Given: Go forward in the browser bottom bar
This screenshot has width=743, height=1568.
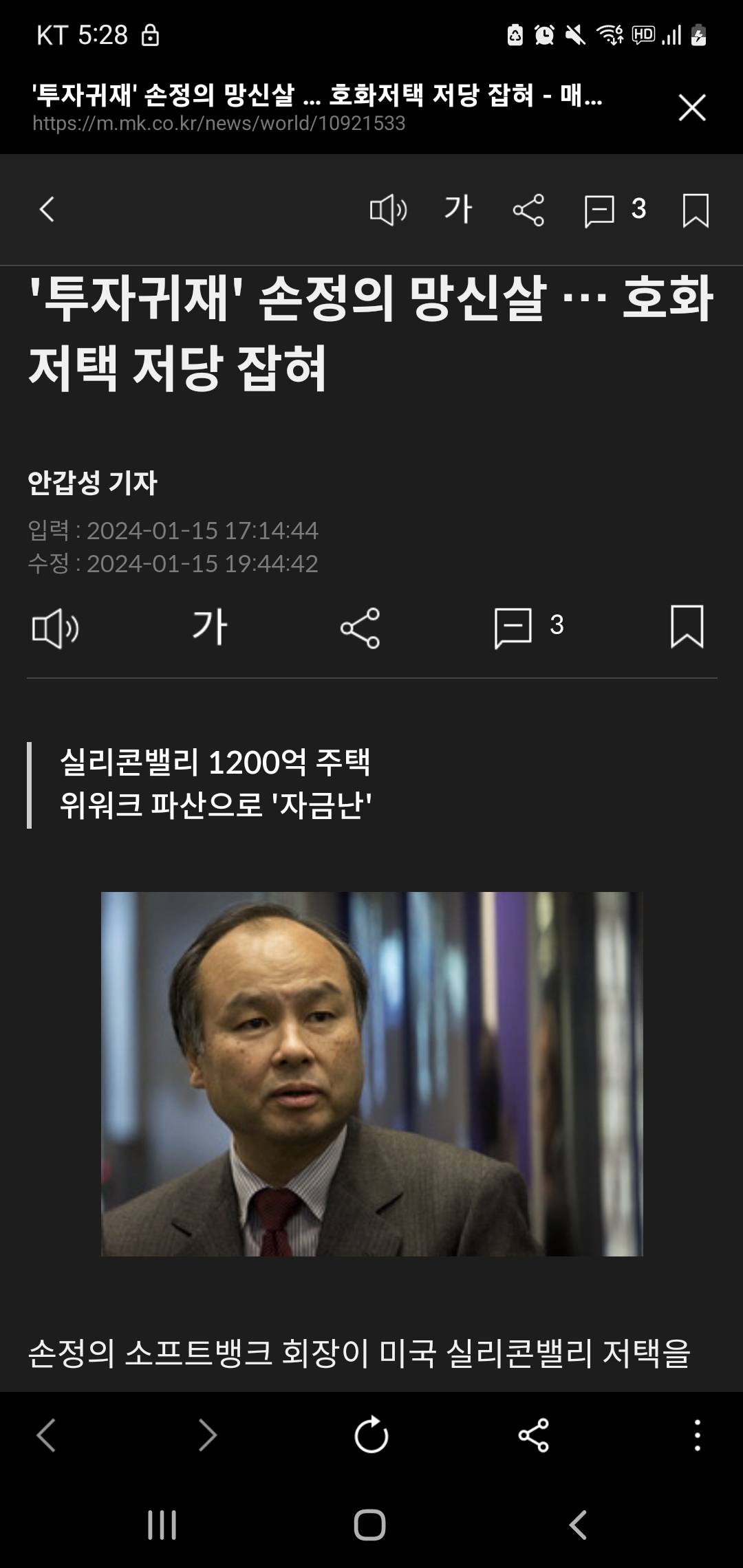Looking at the screenshot, I should tap(207, 1435).
